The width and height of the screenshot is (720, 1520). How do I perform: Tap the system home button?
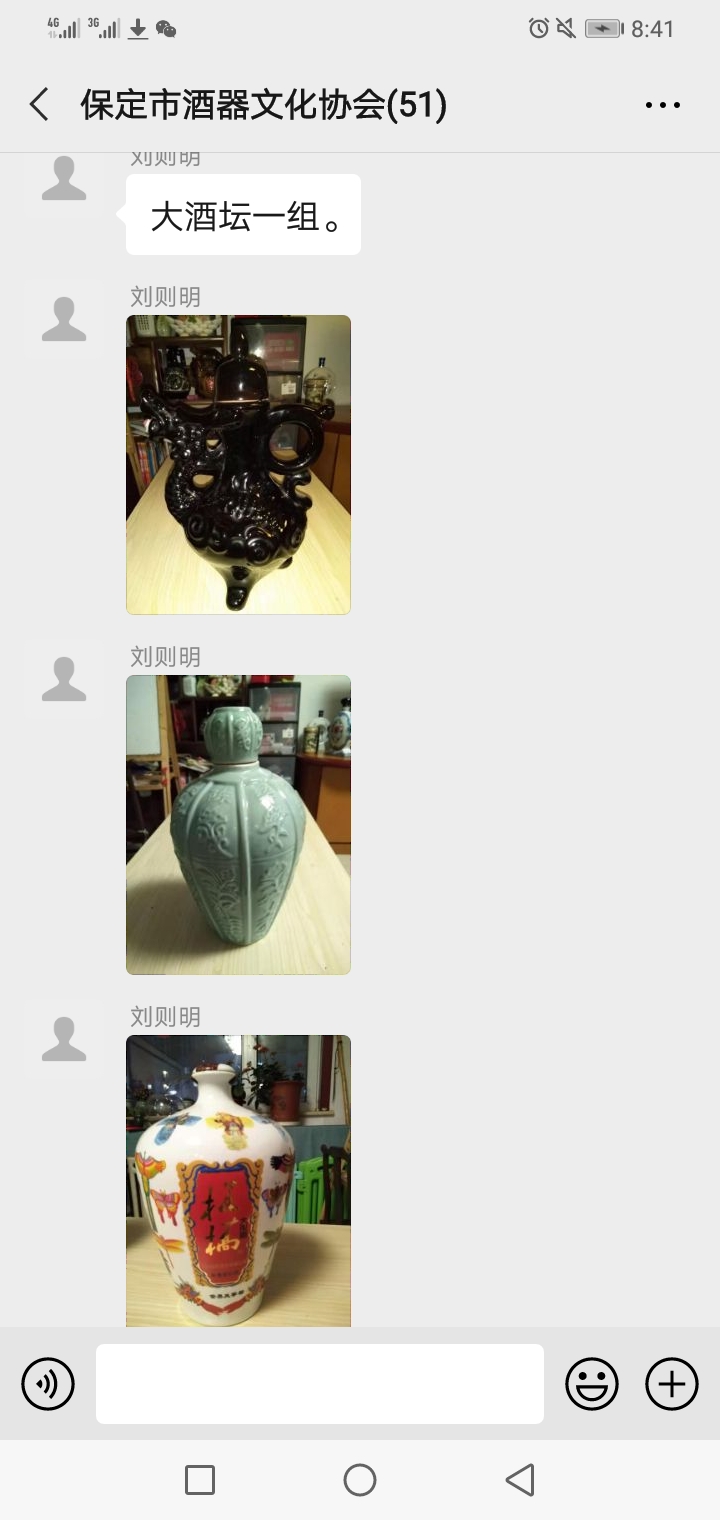pos(360,1480)
